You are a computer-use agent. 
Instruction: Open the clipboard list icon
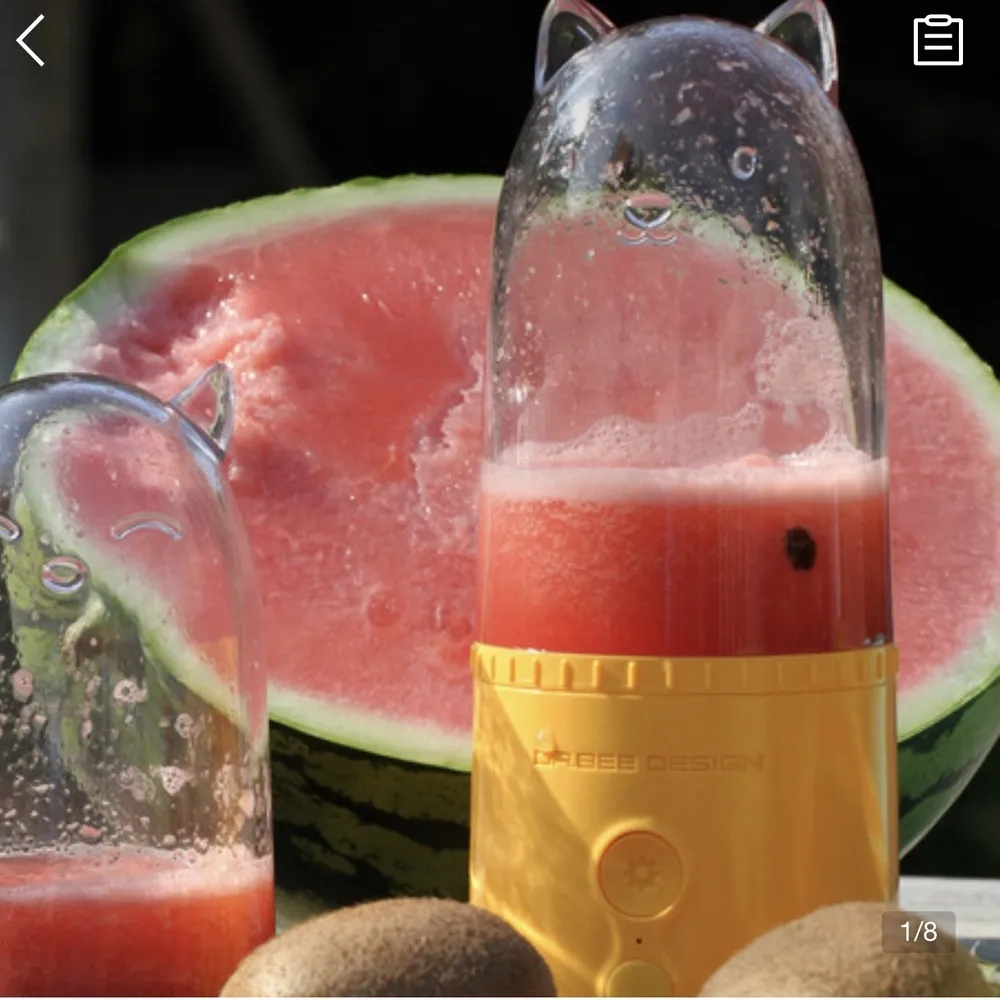(938, 41)
